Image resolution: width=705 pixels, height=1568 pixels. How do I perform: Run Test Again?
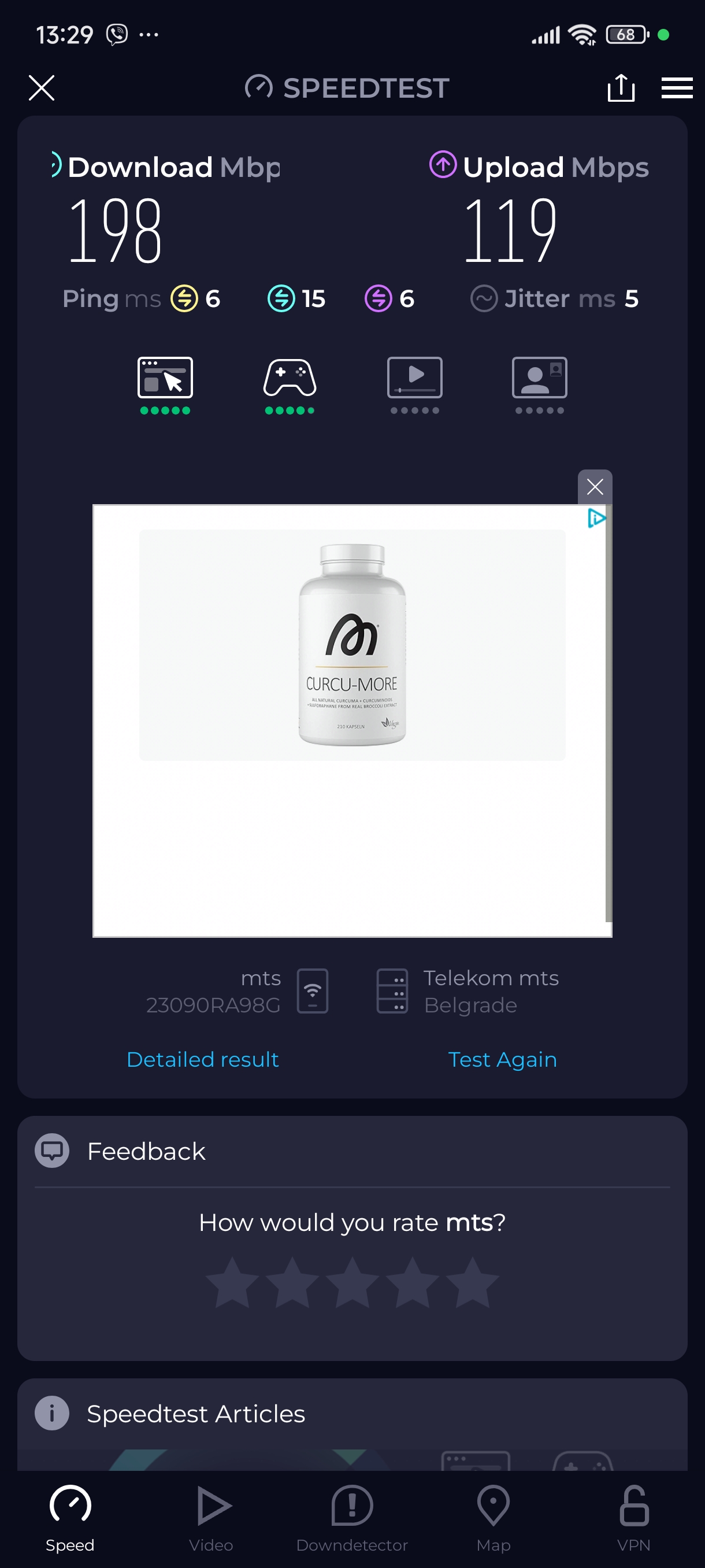502,1059
